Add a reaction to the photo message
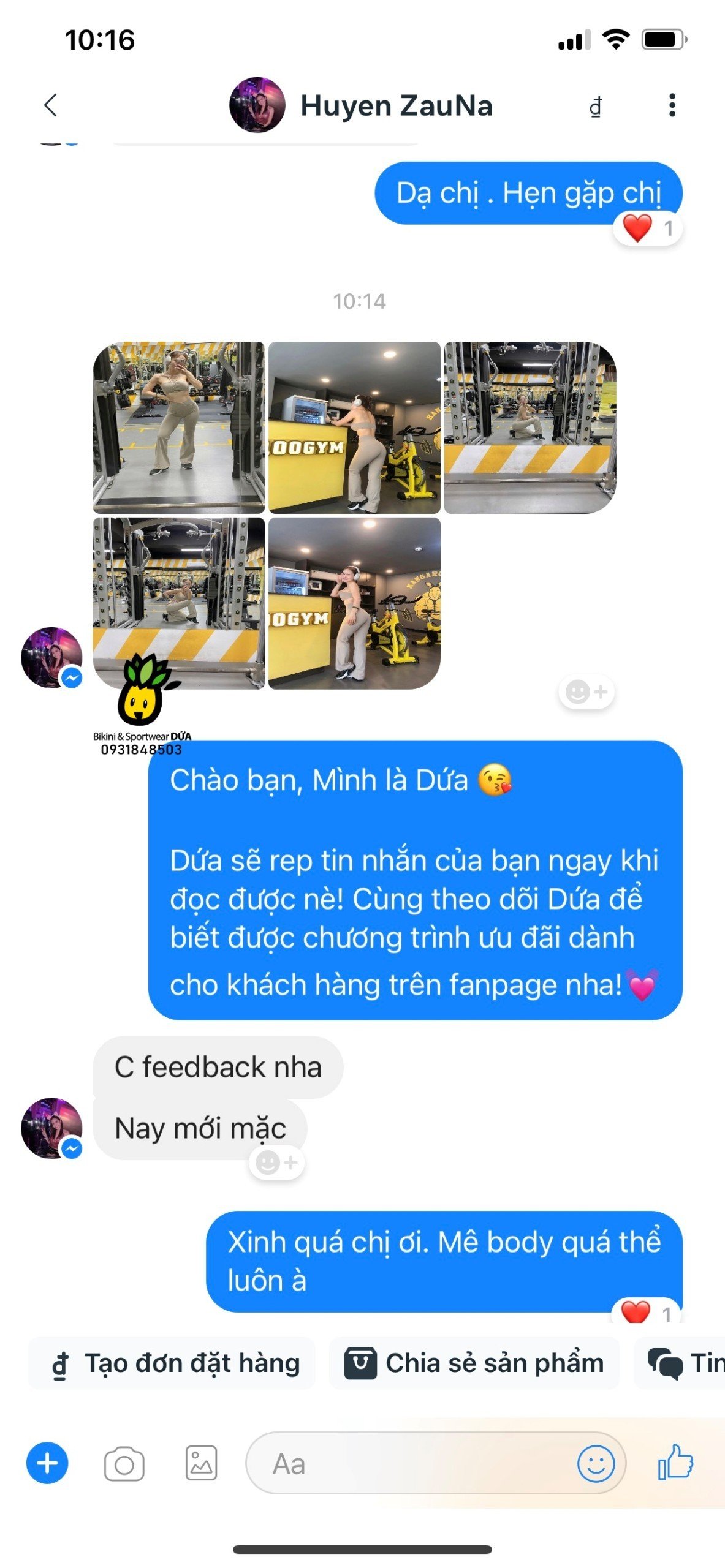The height and width of the screenshot is (1568, 725). pyautogui.click(x=586, y=692)
